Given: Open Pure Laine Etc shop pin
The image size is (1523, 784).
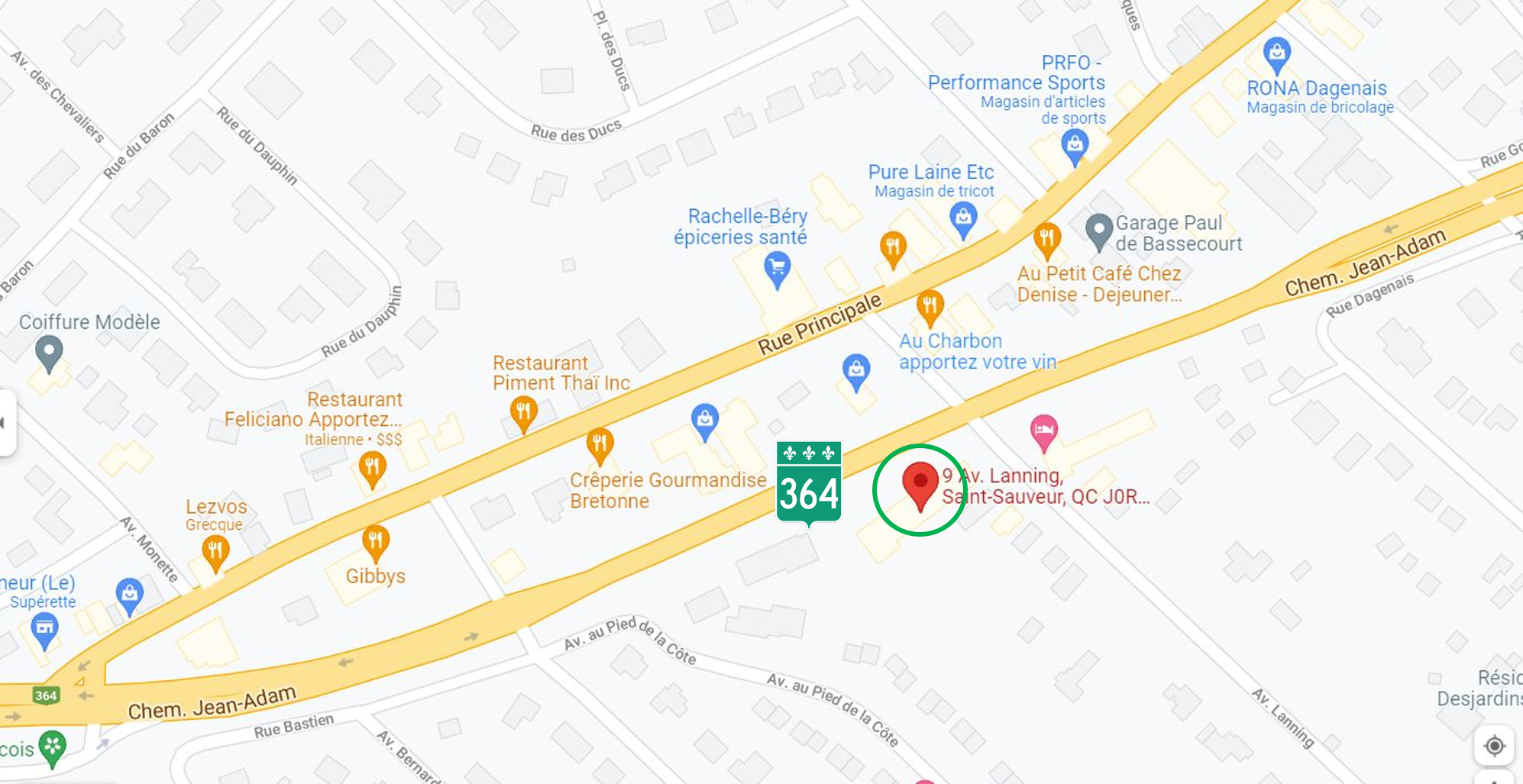Looking at the screenshot, I should click(x=963, y=218).
